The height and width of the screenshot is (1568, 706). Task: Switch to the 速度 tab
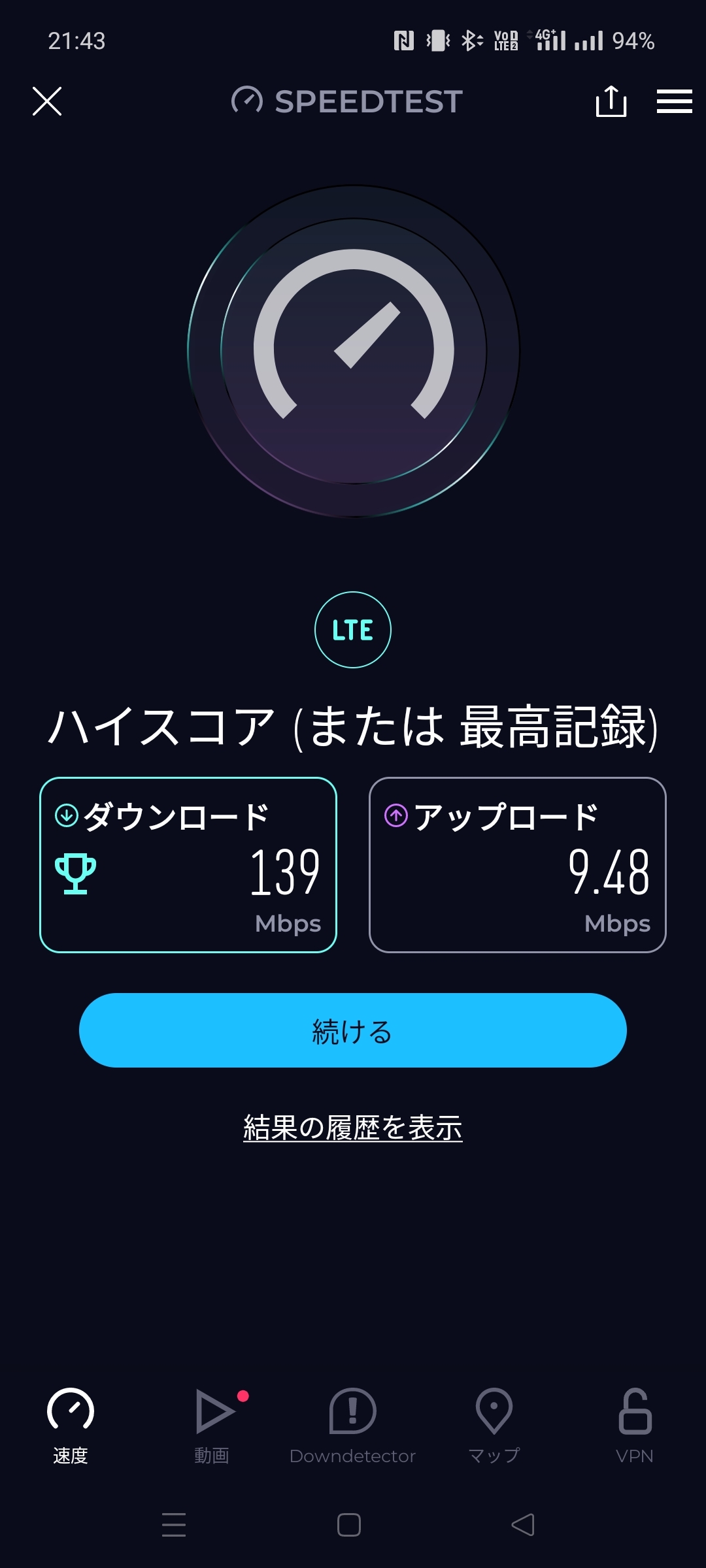pyautogui.click(x=71, y=1426)
